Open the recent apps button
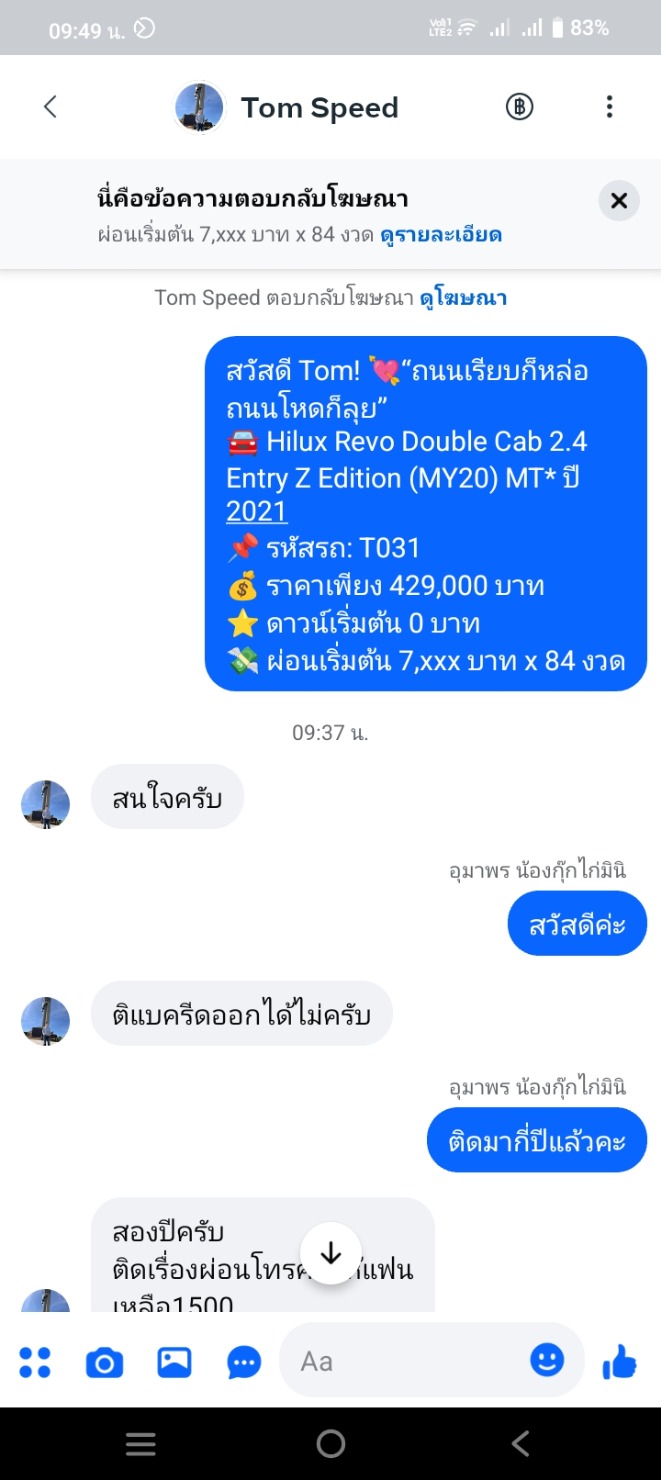The width and height of the screenshot is (661, 1480). pyautogui.click(x=140, y=1443)
